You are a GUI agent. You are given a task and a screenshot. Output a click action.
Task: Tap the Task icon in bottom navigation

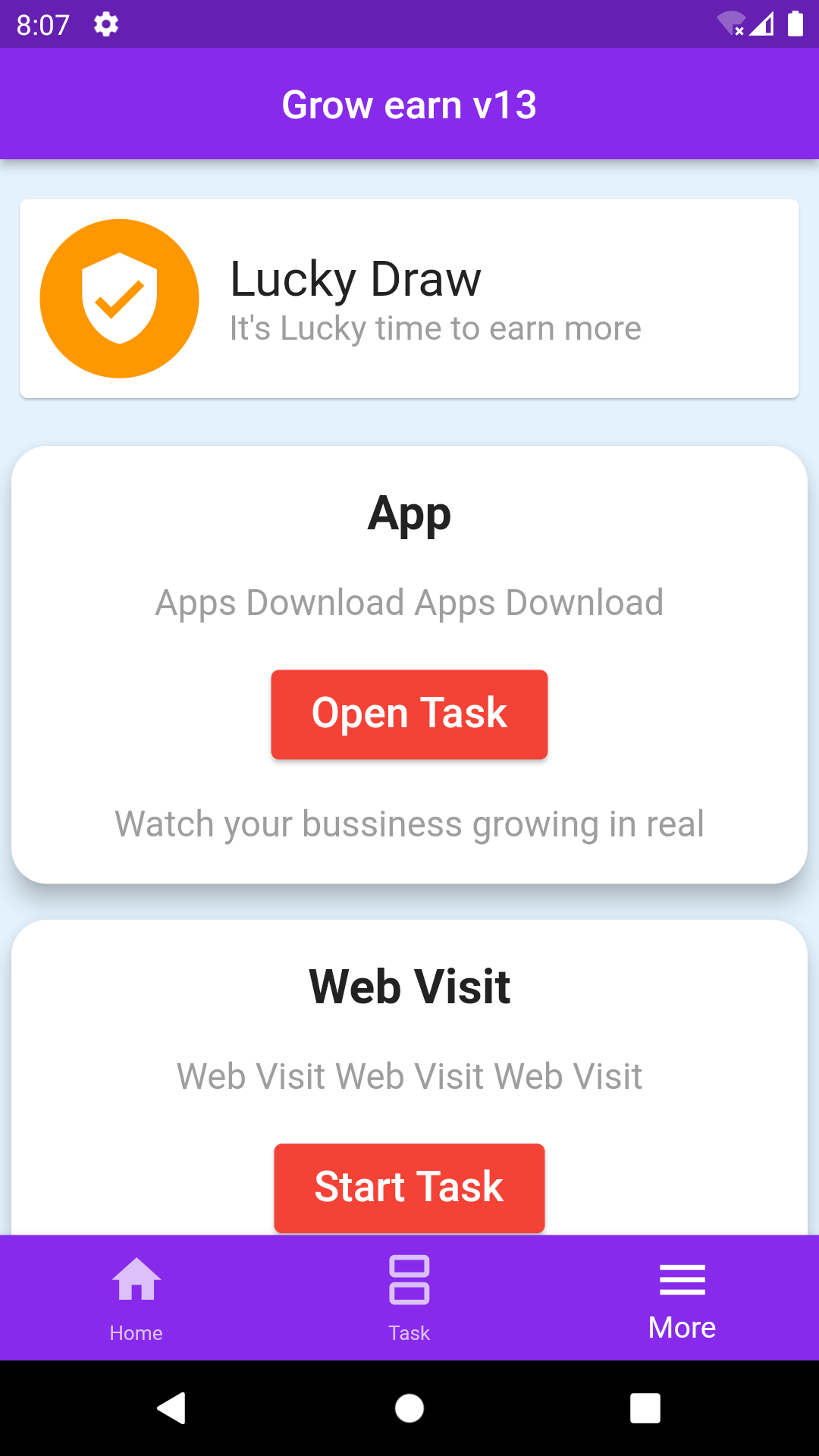click(x=409, y=1279)
